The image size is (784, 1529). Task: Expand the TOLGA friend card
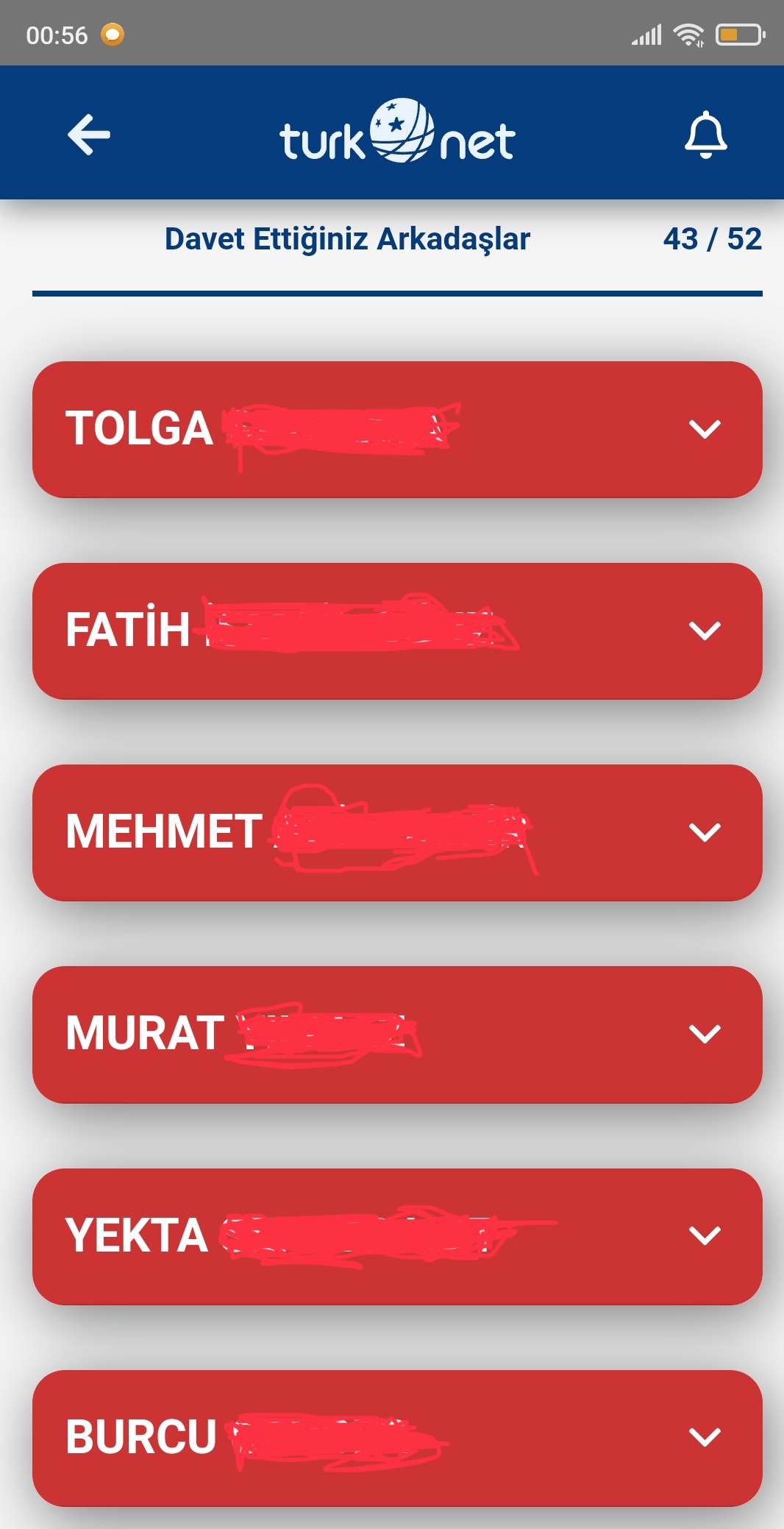[397, 430]
